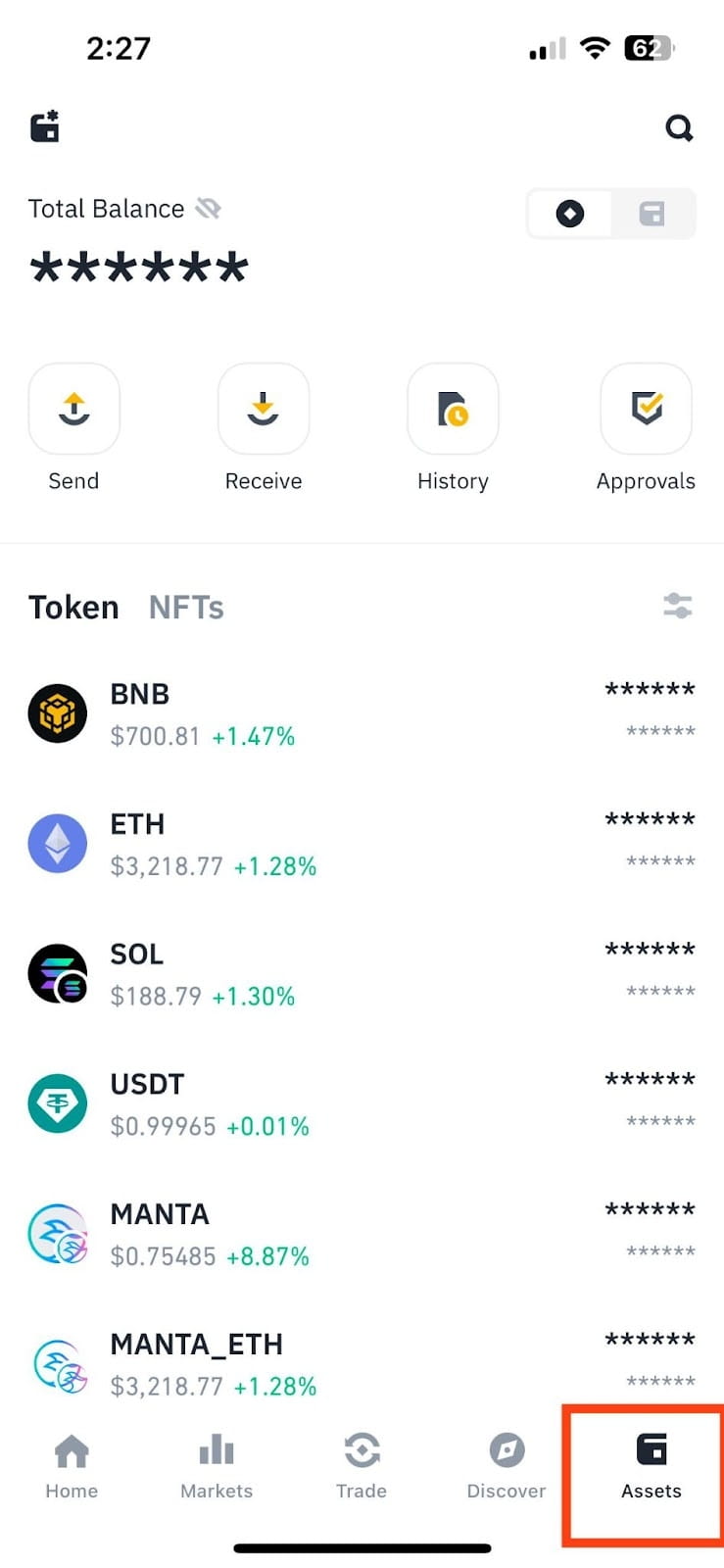This screenshot has width=724, height=1568.
Task: Tap the home indicator bar at bottom
Action: (x=362, y=1548)
